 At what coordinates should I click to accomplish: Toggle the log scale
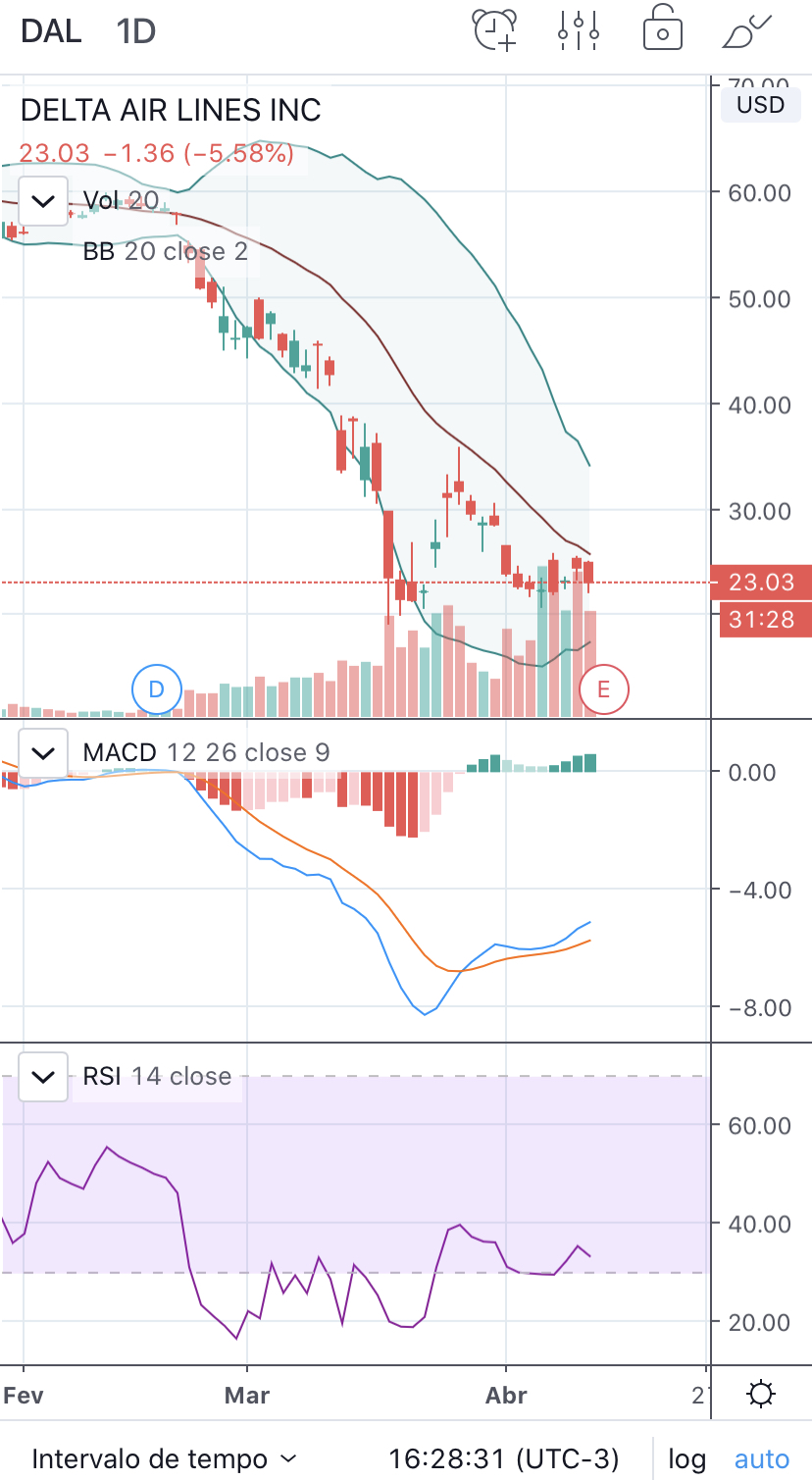(x=686, y=1458)
